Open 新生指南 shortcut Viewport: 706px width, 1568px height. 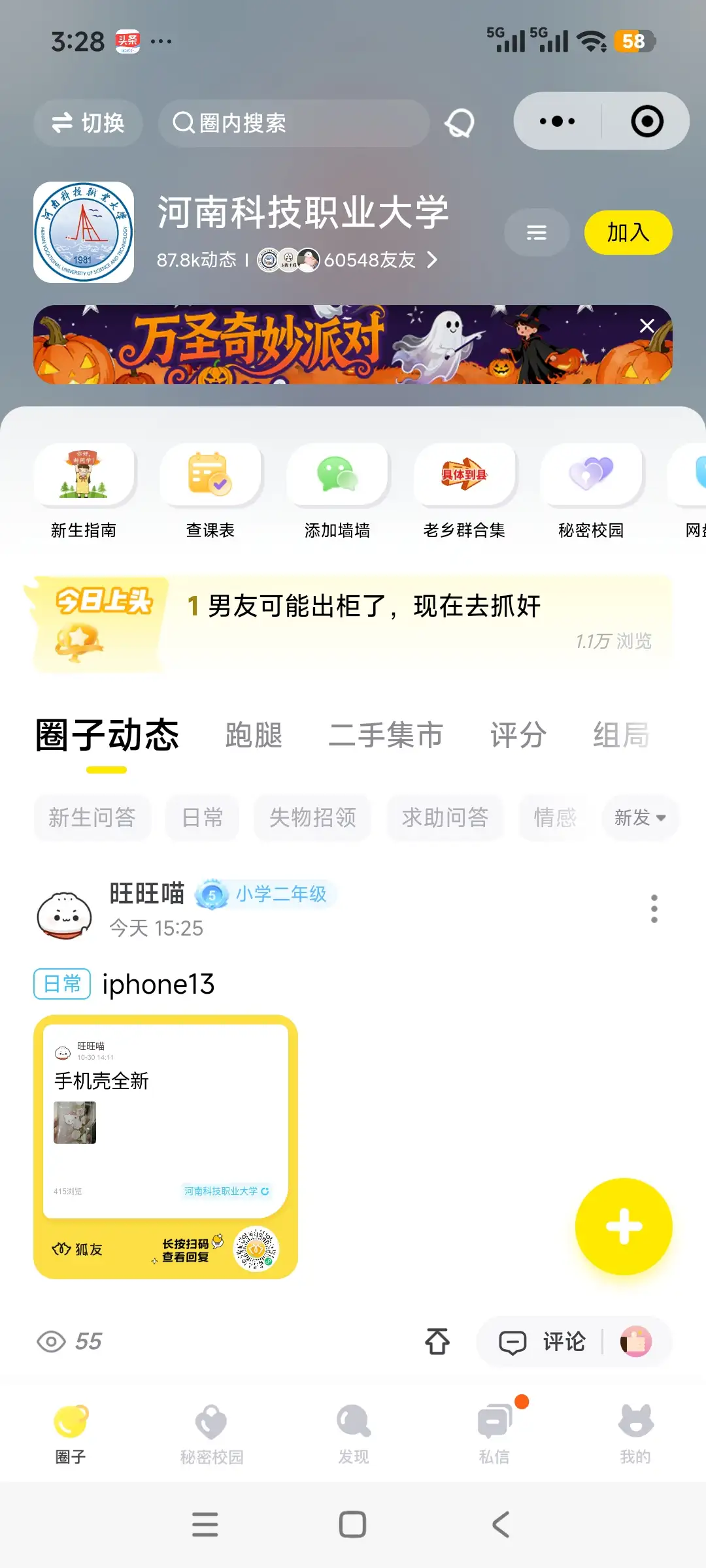(84, 491)
